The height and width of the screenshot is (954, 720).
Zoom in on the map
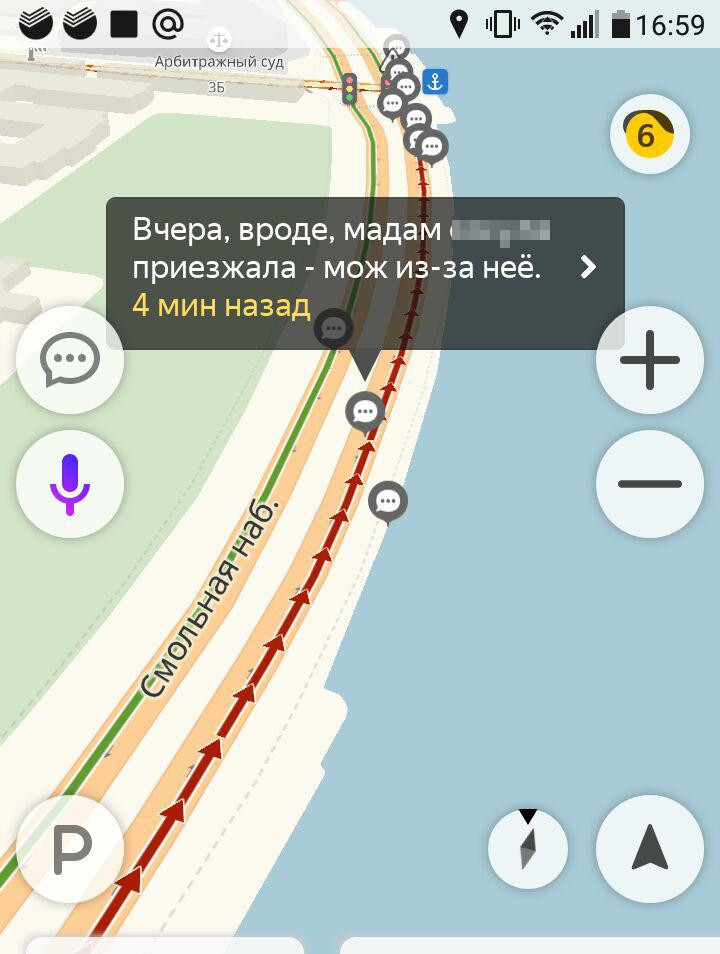click(649, 360)
